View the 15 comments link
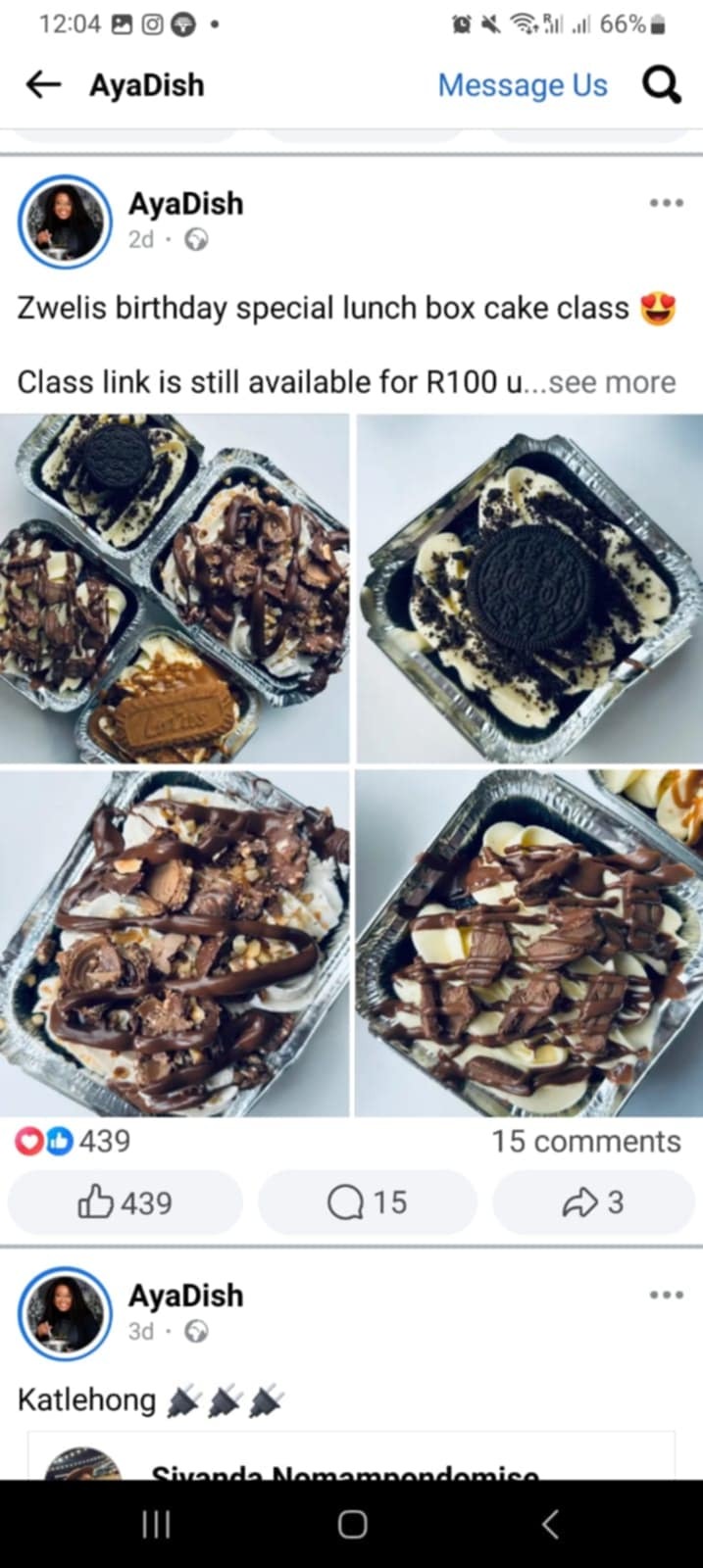The height and width of the screenshot is (1568, 703). pyautogui.click(x=585, y=1141)
